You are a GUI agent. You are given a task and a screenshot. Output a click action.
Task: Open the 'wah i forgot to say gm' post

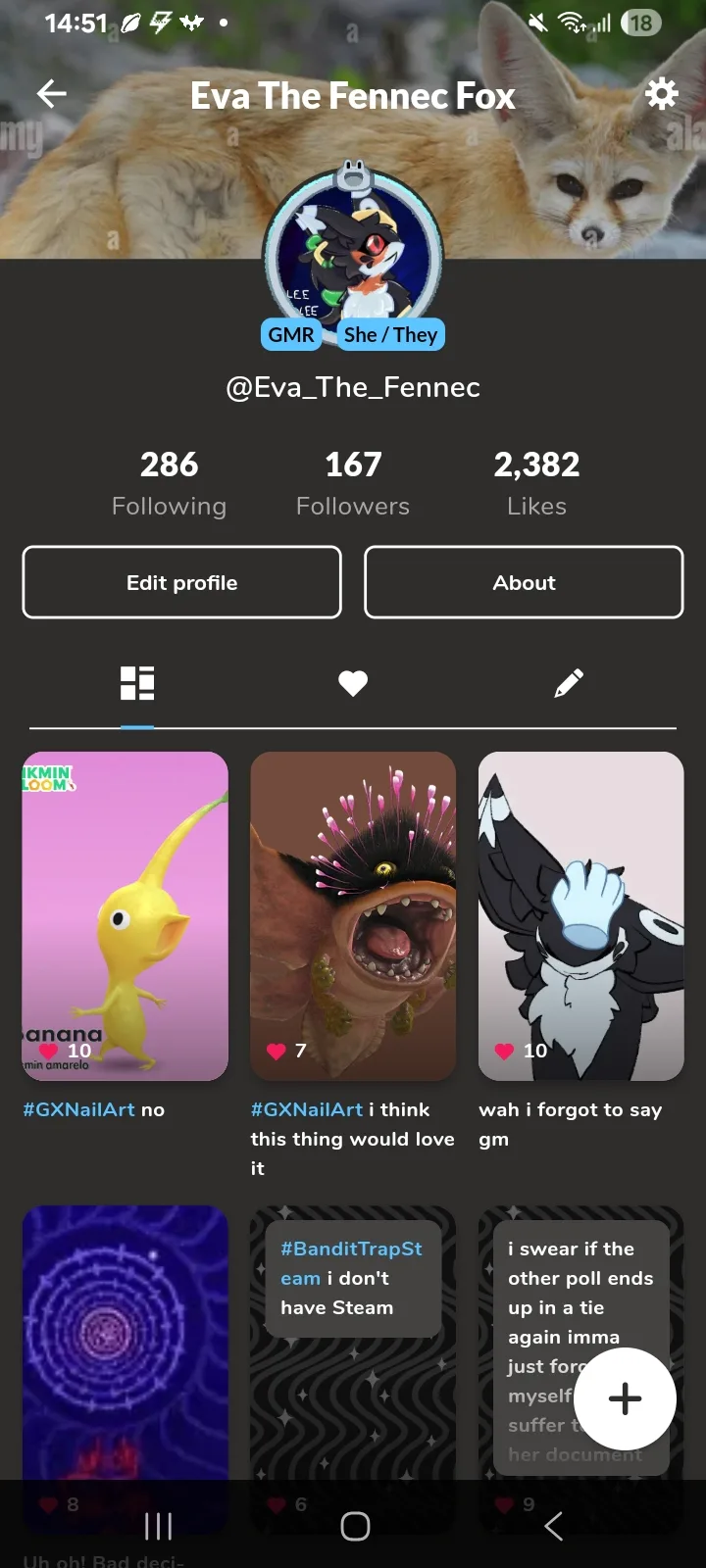(580, 915)
